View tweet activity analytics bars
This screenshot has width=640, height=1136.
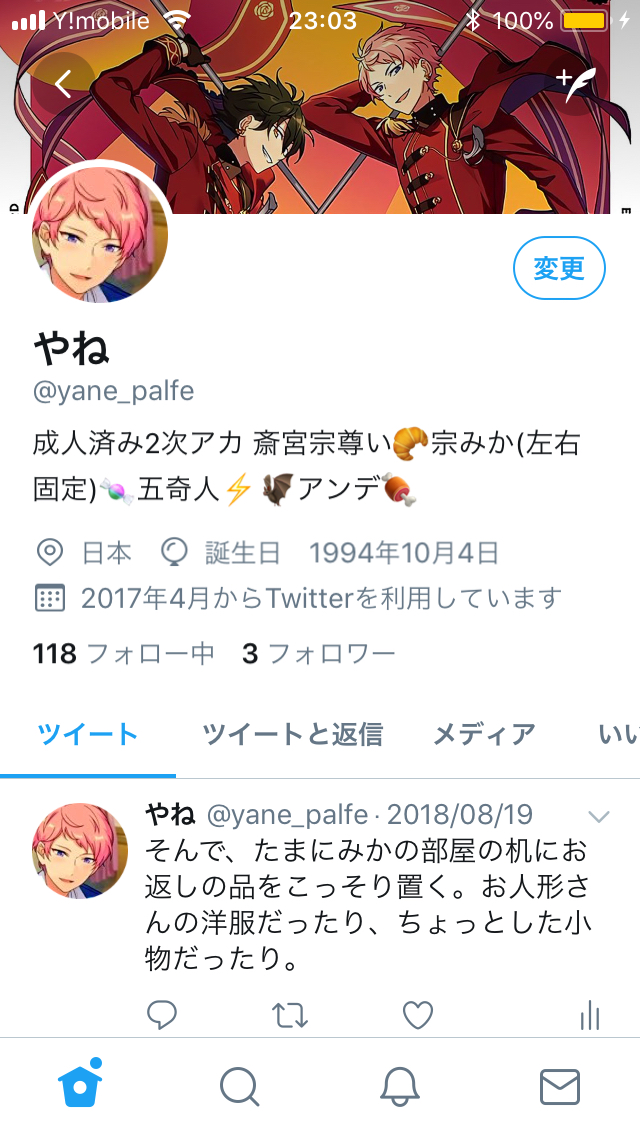589,1016
